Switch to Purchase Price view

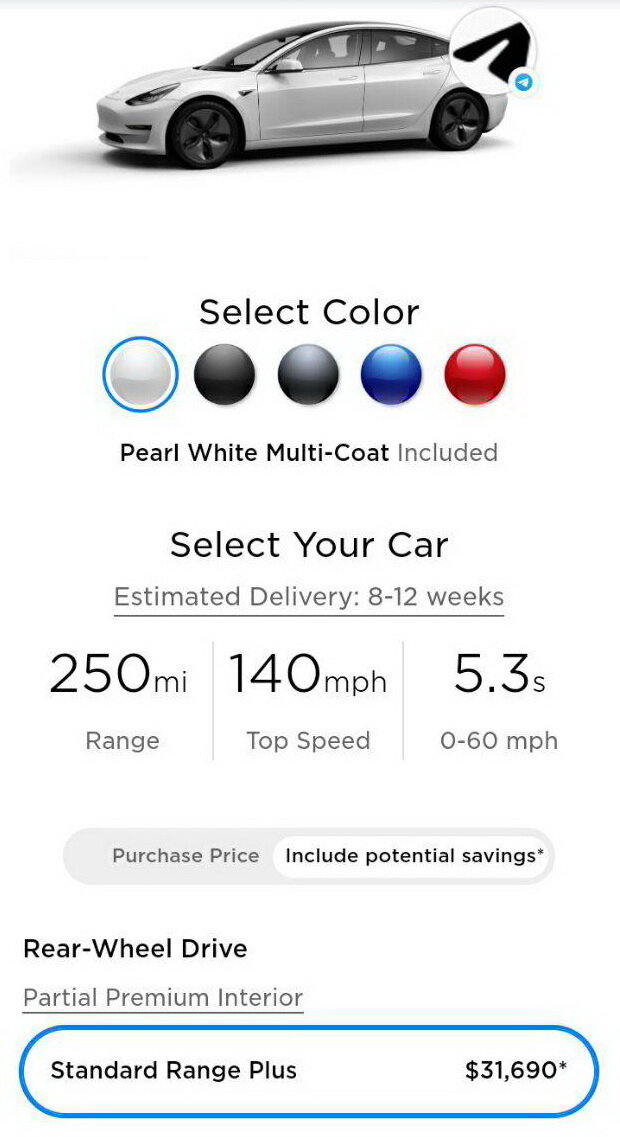point(186,856)
